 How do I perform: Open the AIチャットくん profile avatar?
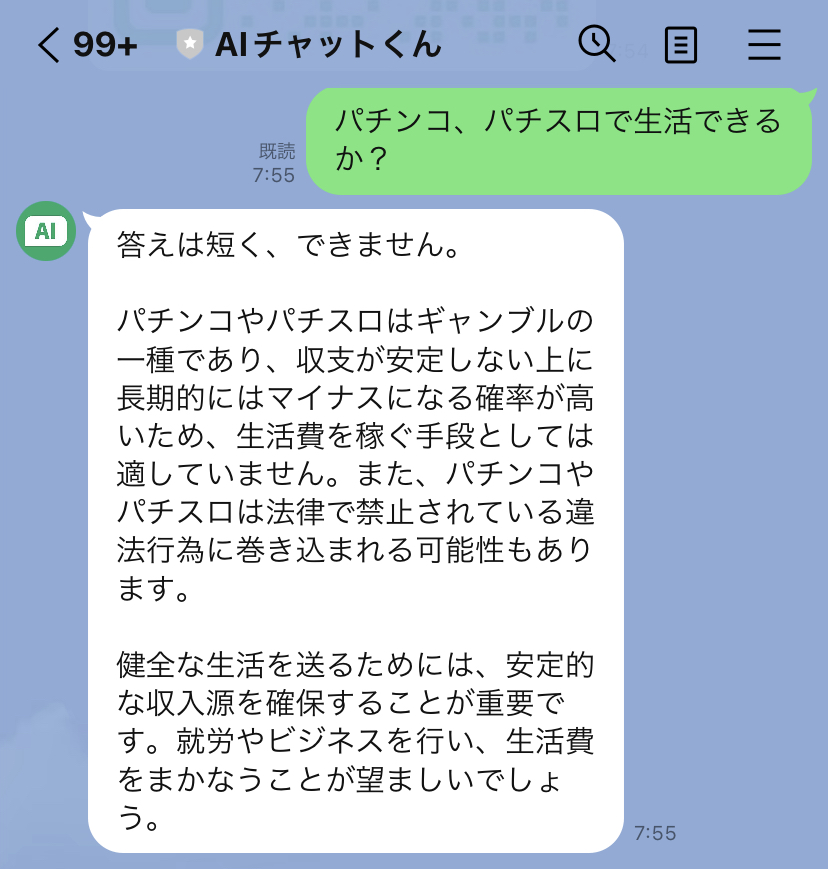46,231
